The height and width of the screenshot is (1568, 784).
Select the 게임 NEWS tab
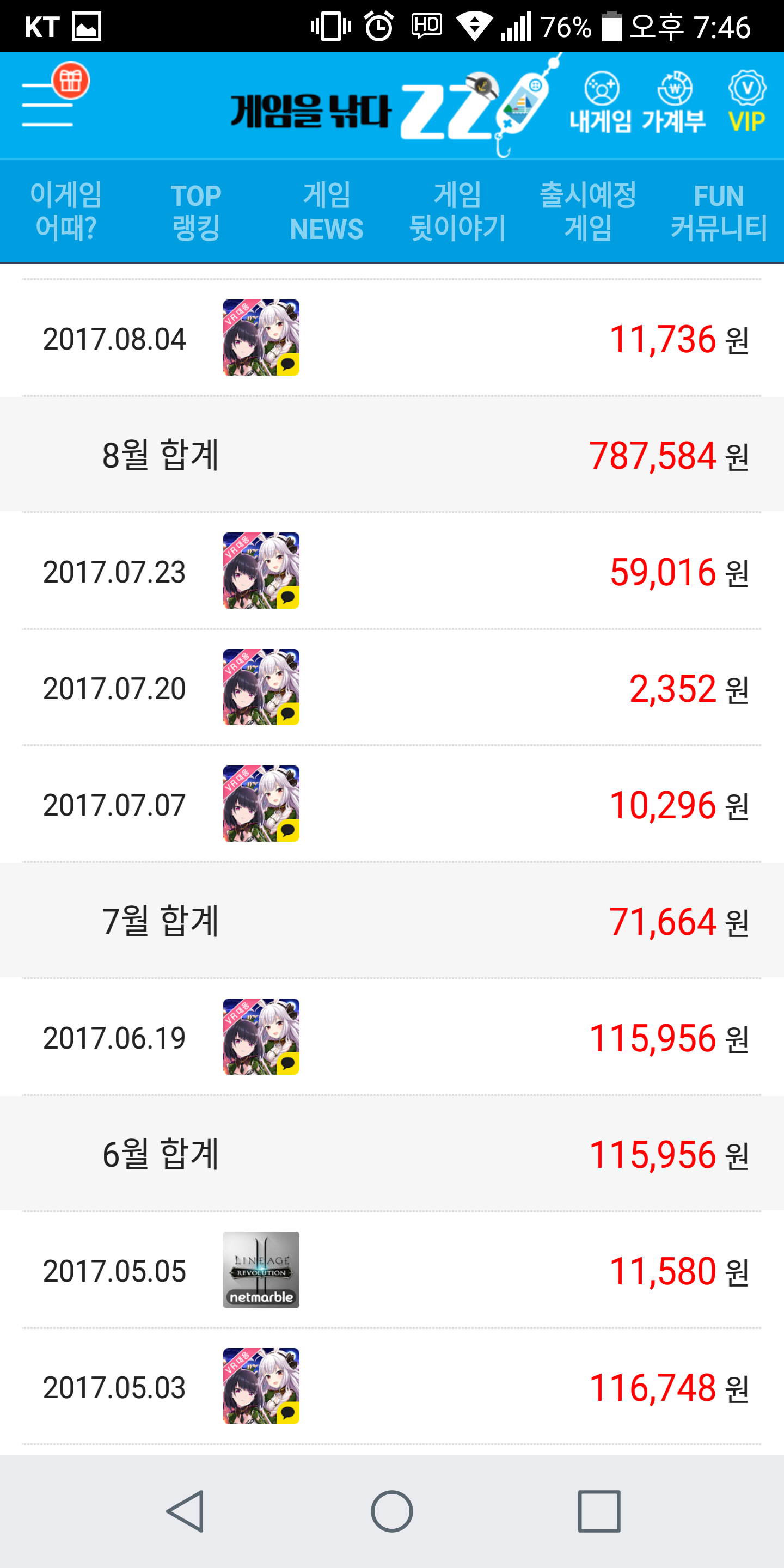[327, 211]
